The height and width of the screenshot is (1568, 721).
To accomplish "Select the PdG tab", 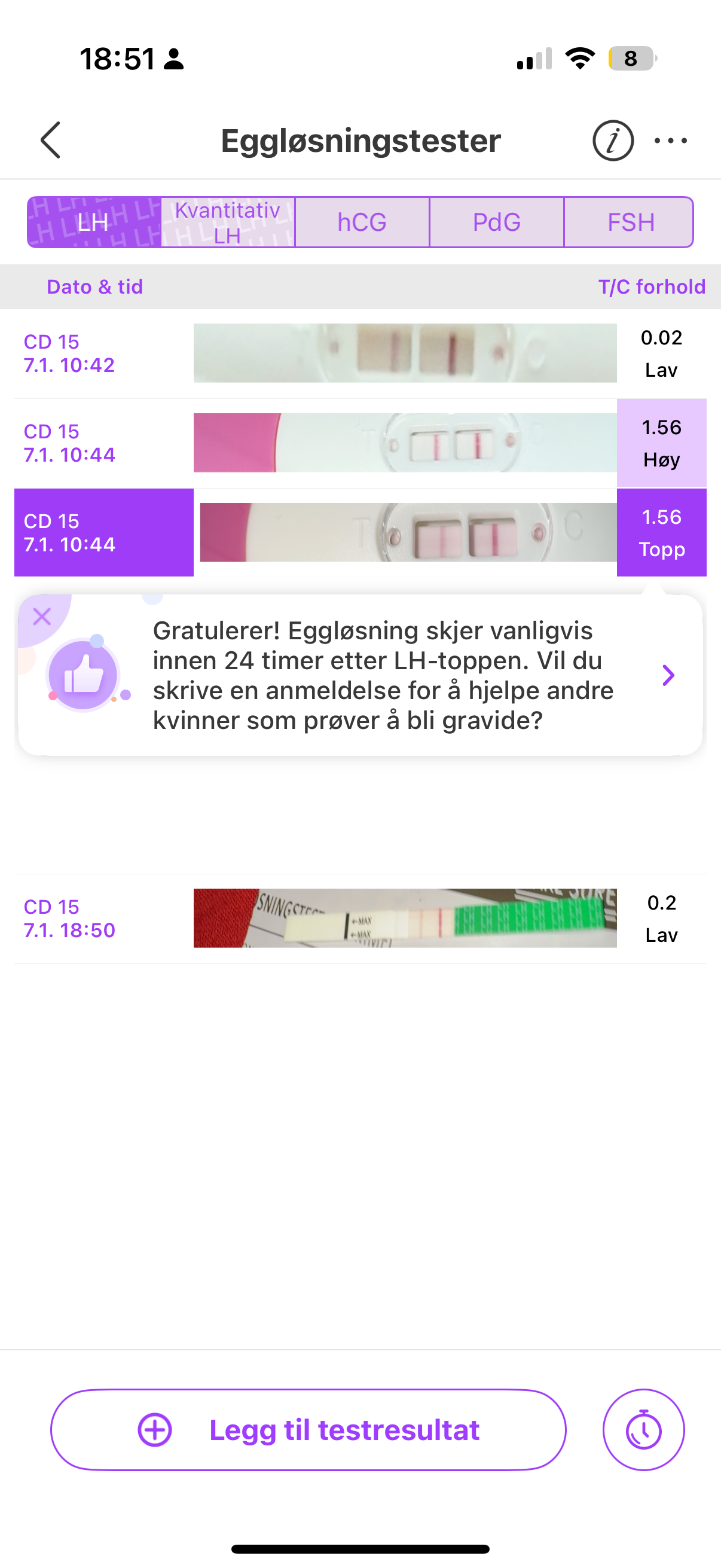I will click(496, 222).
